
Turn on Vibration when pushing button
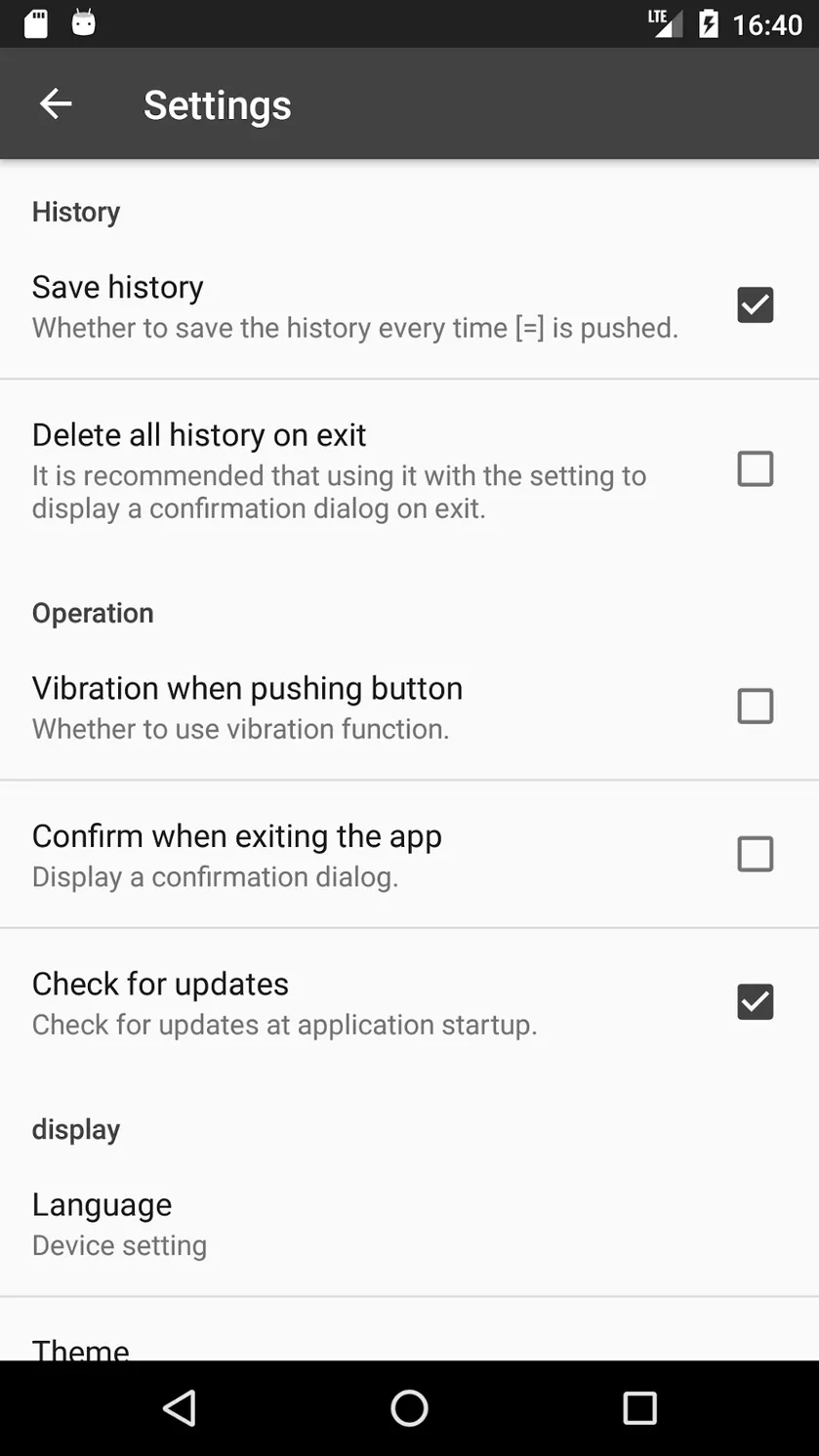click(x=755, y=706)
